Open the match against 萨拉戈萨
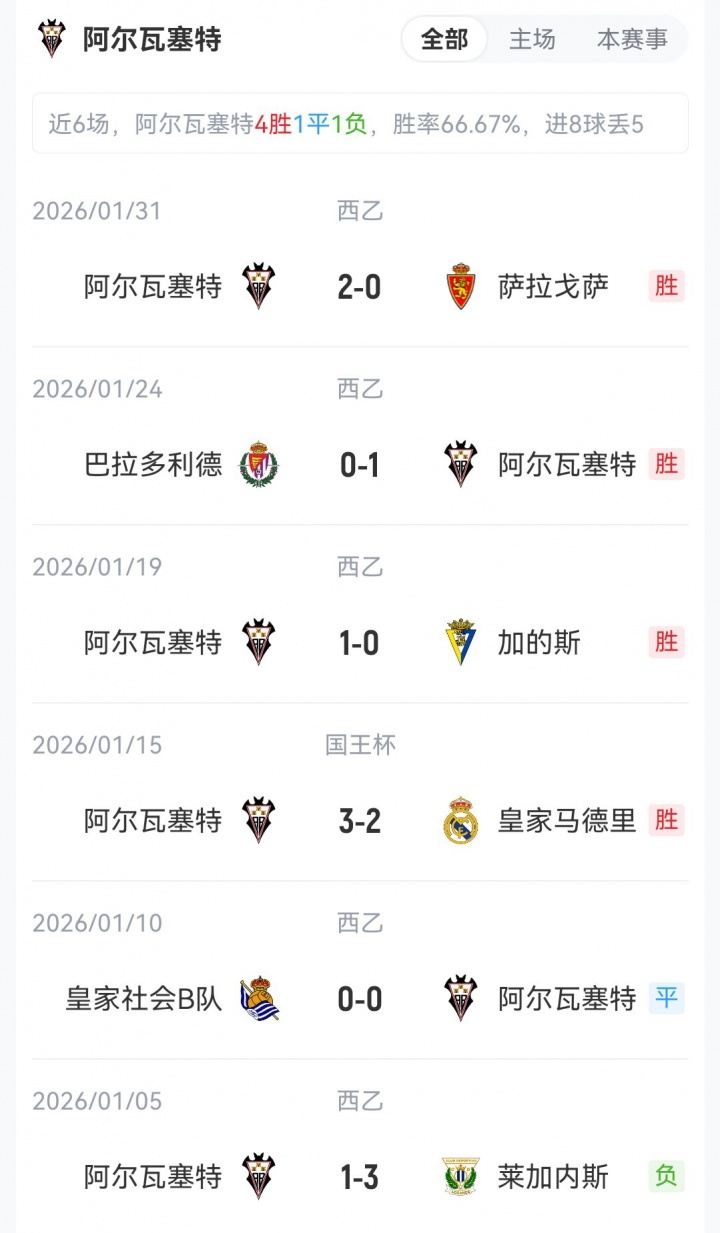This screenshot has width=720, height=1233. click(360, 288)
